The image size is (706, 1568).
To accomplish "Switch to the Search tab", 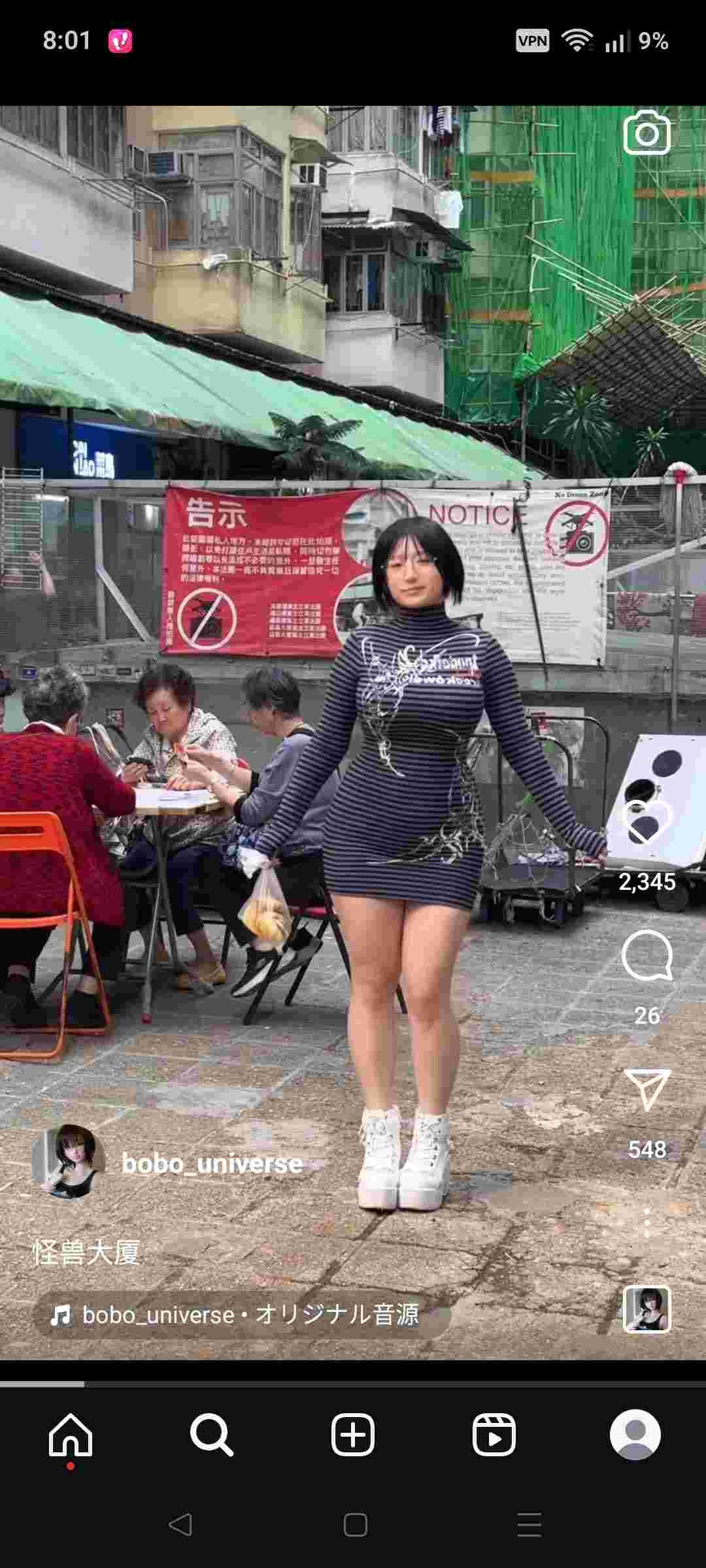I will 212,1435.
